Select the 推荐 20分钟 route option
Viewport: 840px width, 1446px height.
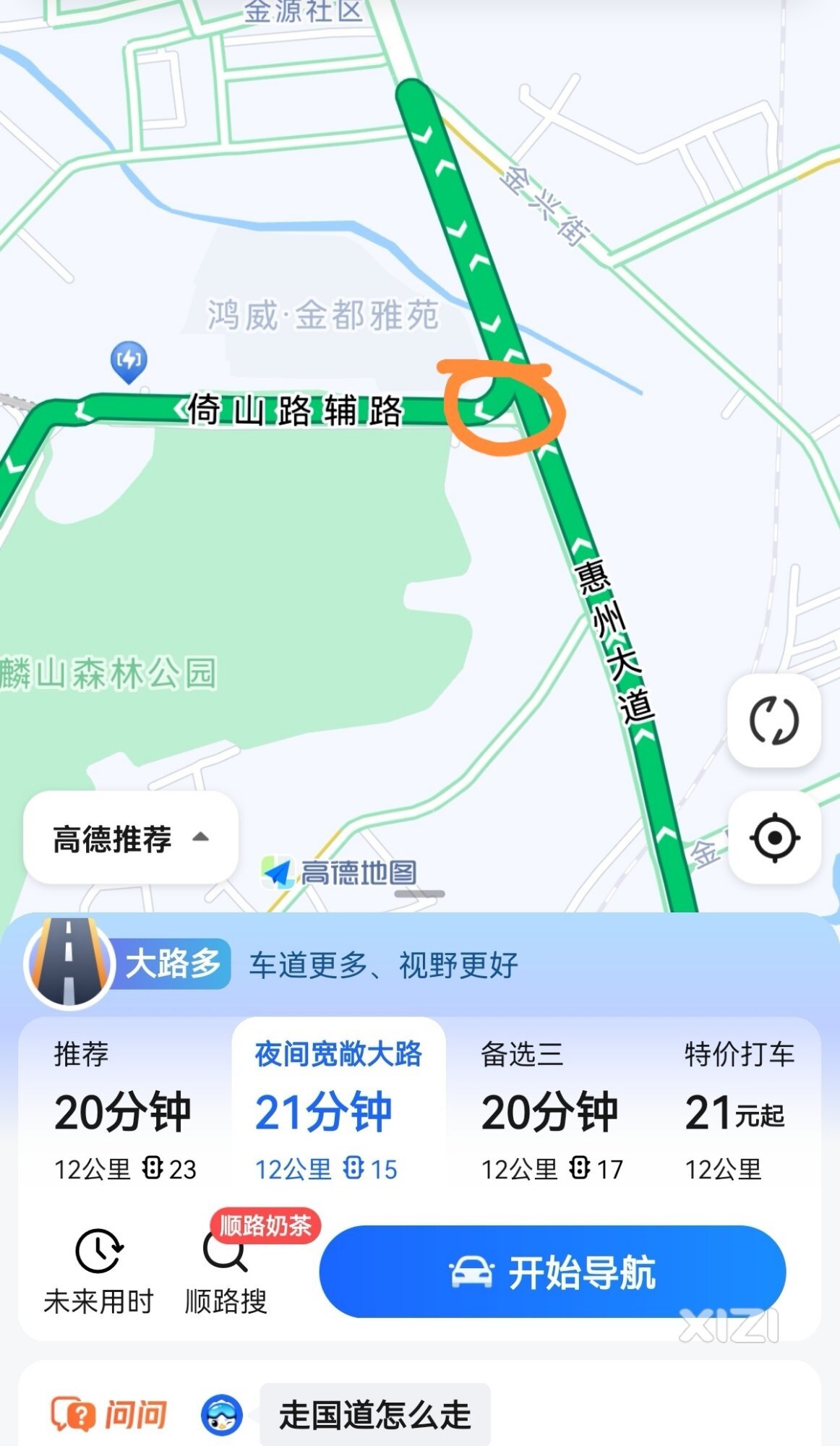124,1111
